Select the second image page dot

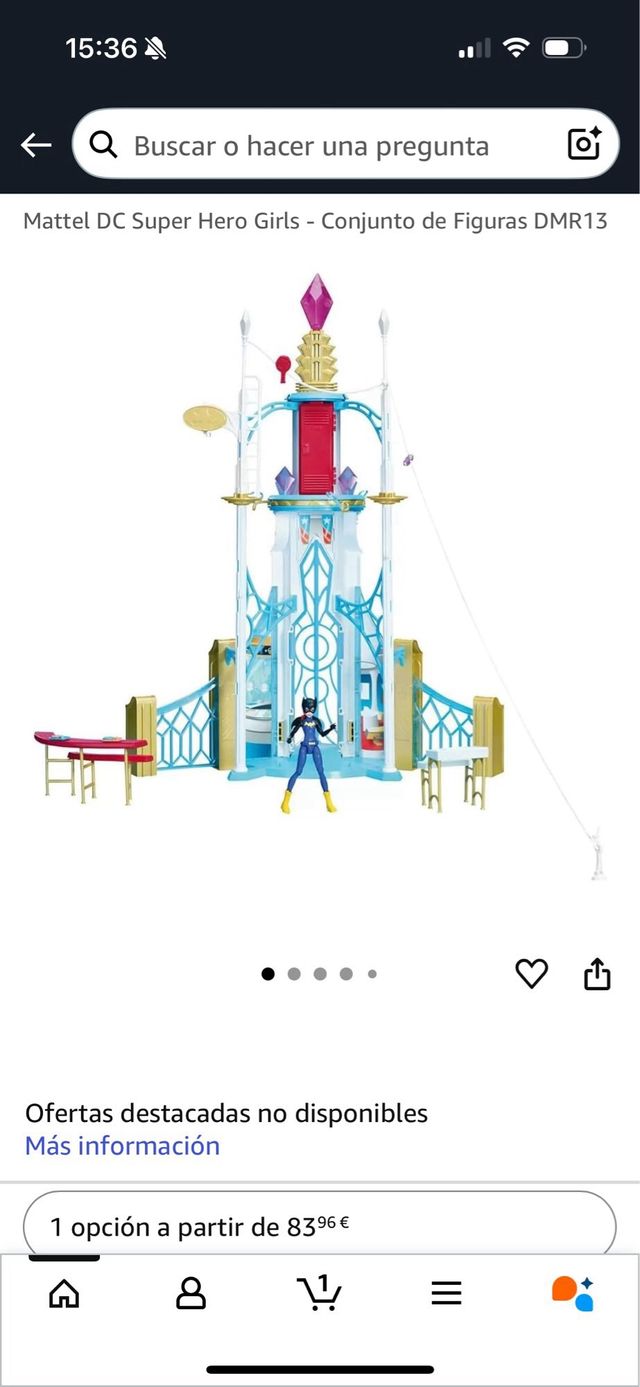click(x=294, y=973)
